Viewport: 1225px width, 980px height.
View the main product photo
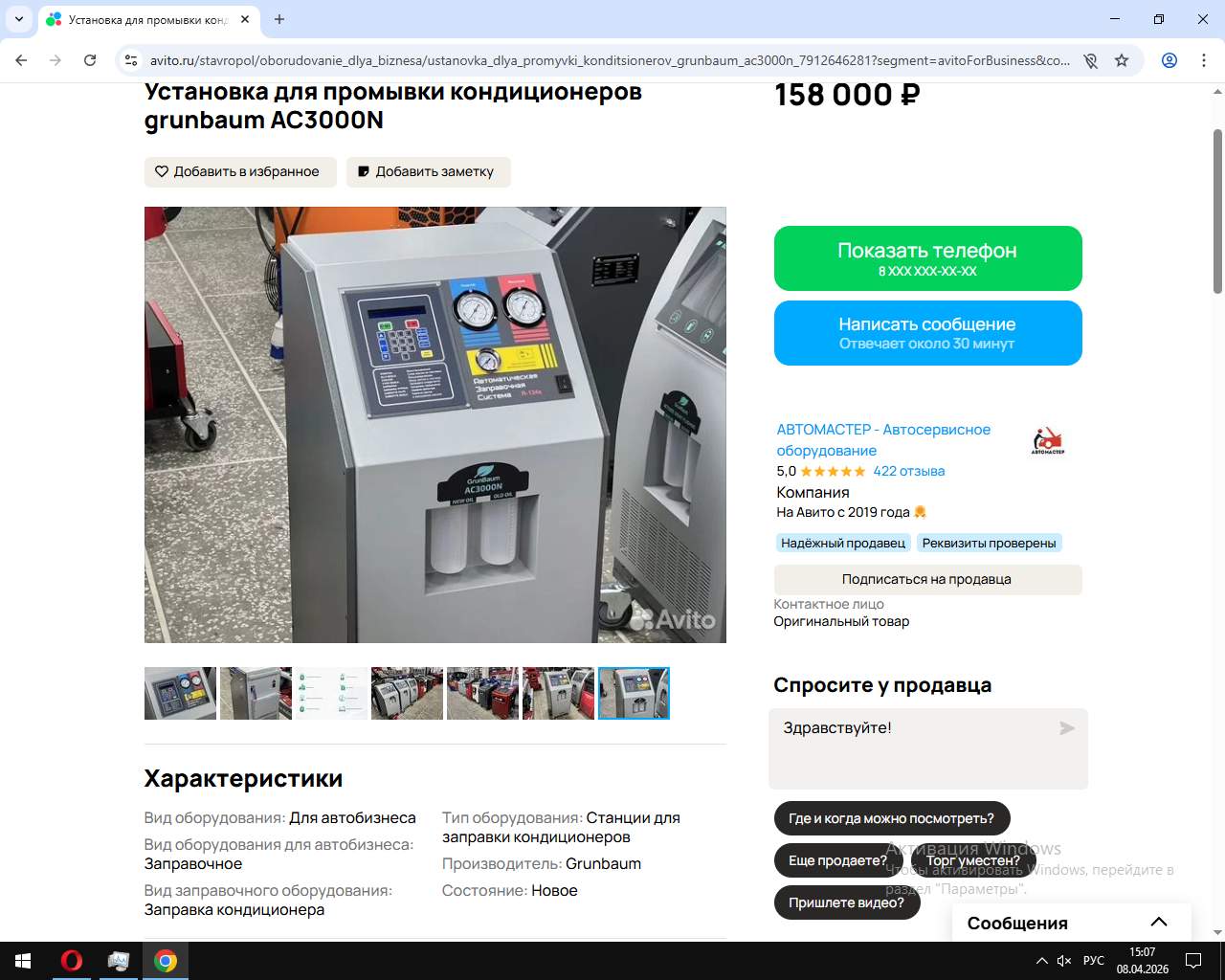[434, 425]
